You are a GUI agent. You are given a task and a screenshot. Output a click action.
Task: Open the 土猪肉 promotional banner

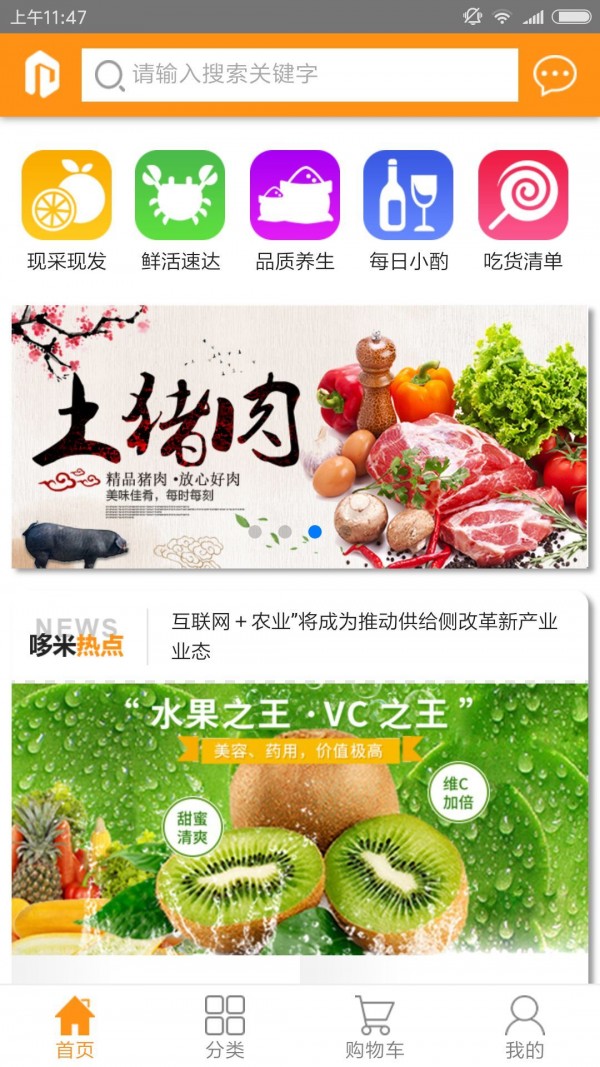click(300, 437)
